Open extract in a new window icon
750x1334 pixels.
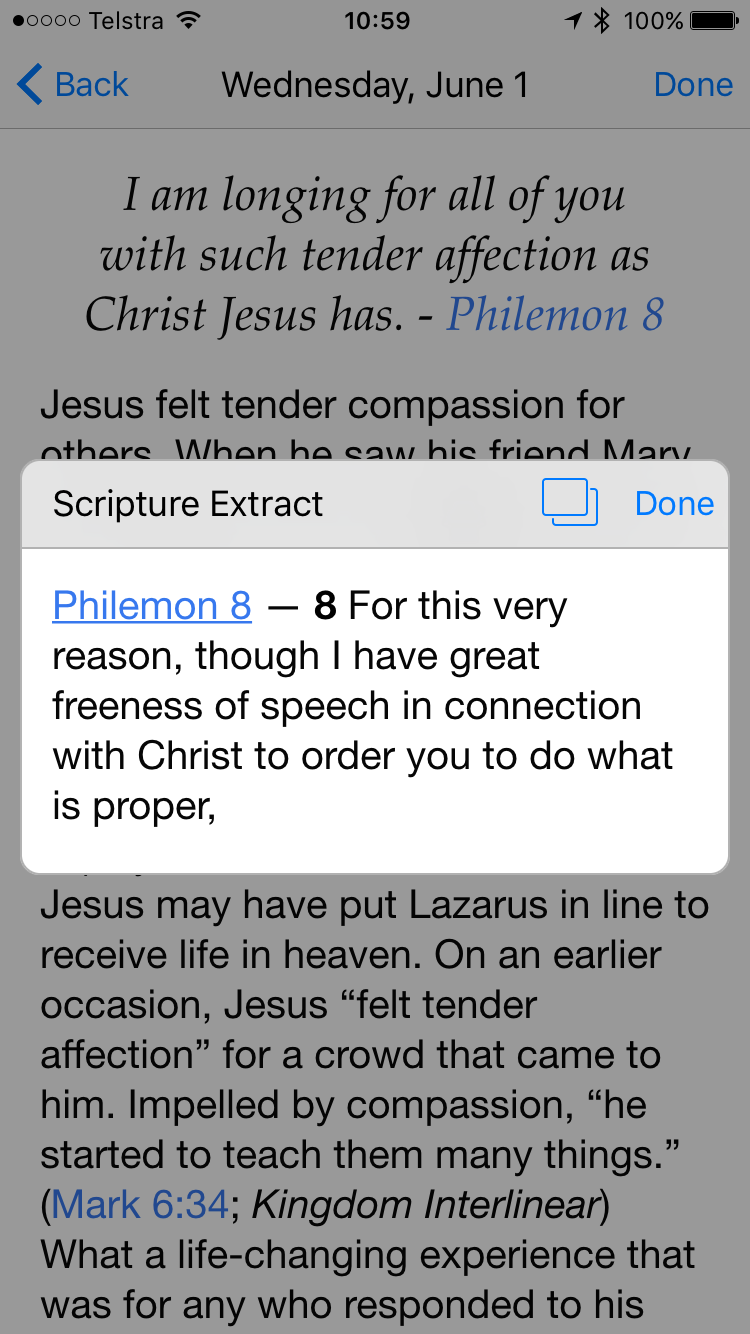[x=570, y=502]
